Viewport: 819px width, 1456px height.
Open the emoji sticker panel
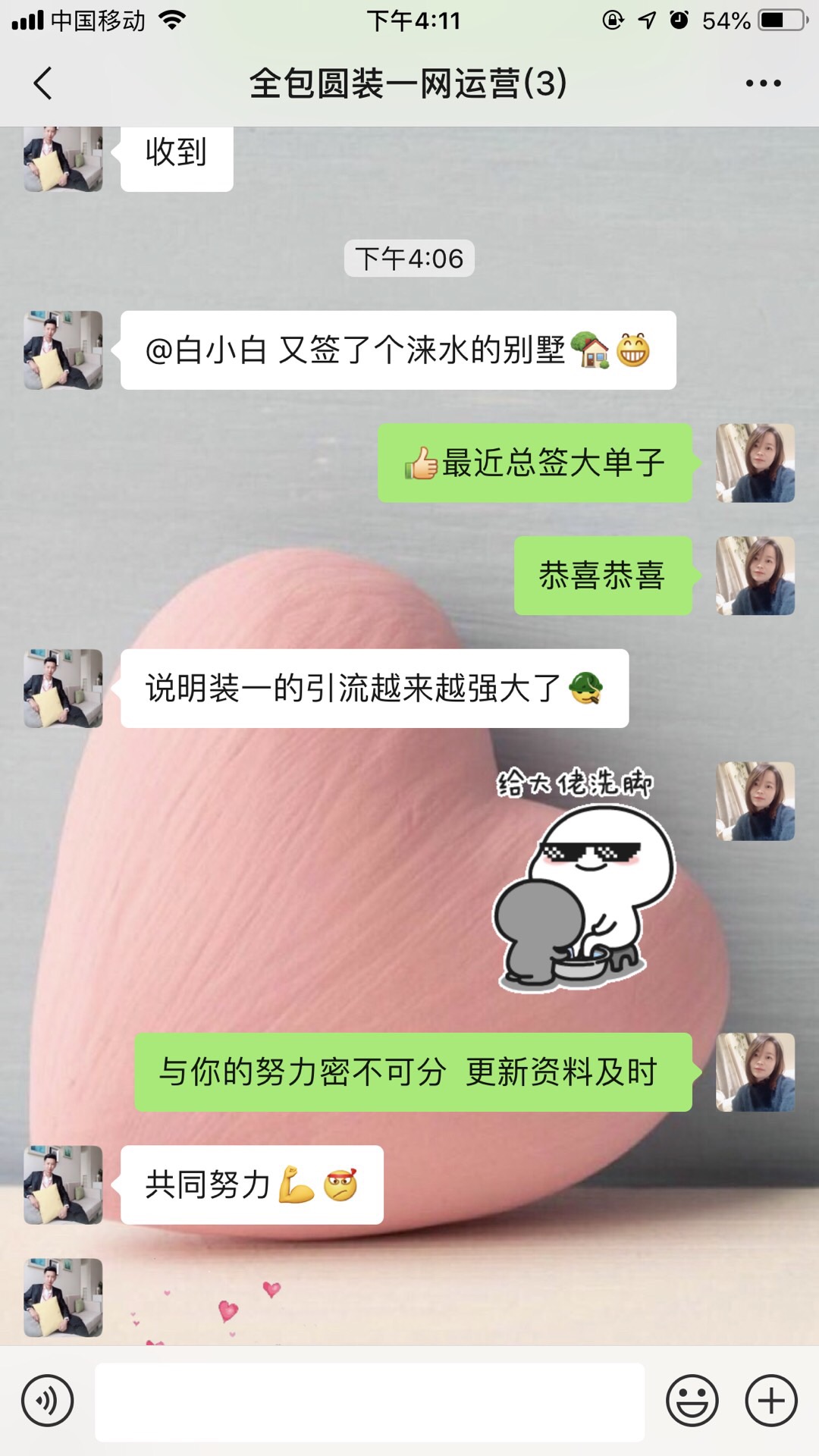click(692, 1401)
